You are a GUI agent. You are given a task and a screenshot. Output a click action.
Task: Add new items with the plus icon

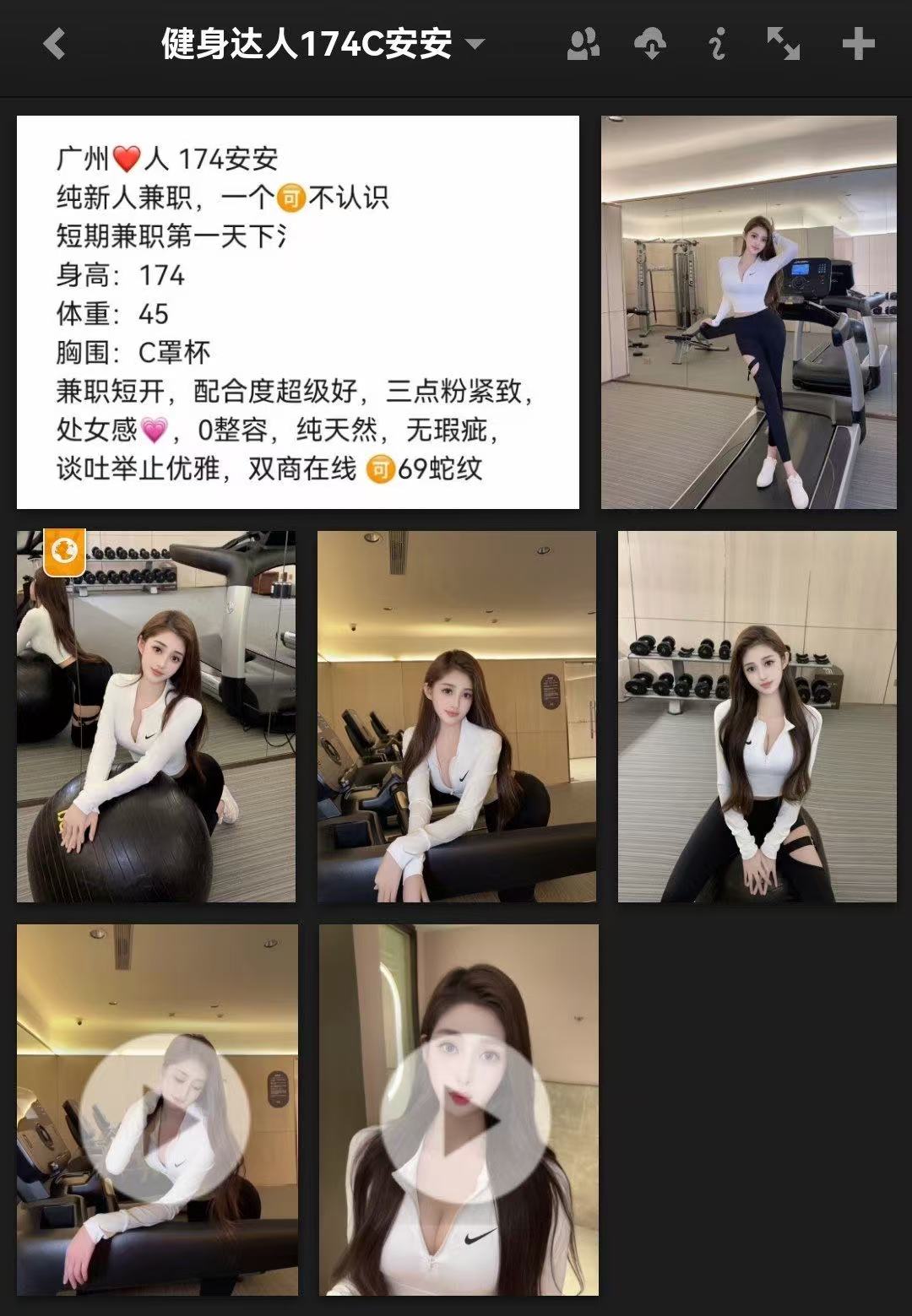(858, 44)
